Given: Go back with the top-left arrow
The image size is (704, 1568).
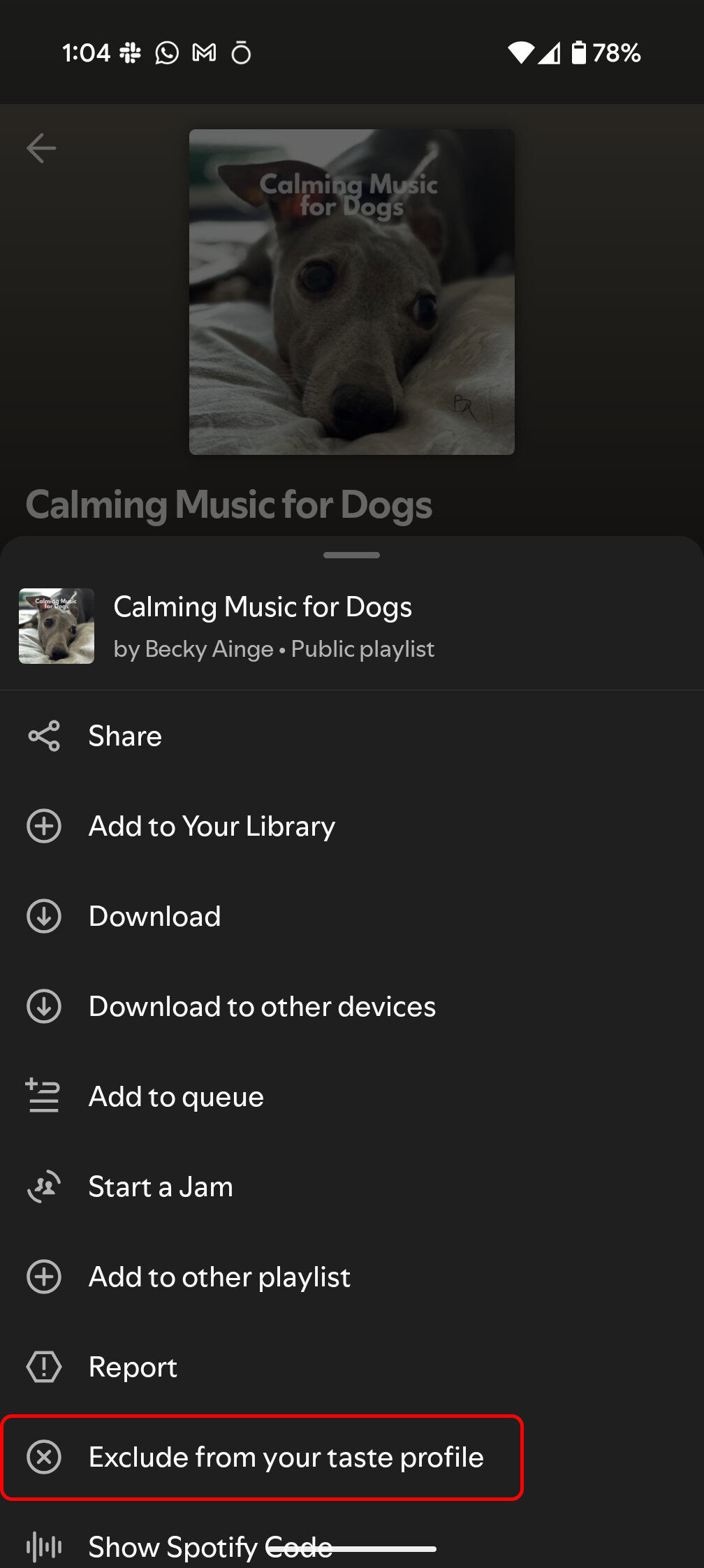Looking at the screenshot, I should pos(41,148).
